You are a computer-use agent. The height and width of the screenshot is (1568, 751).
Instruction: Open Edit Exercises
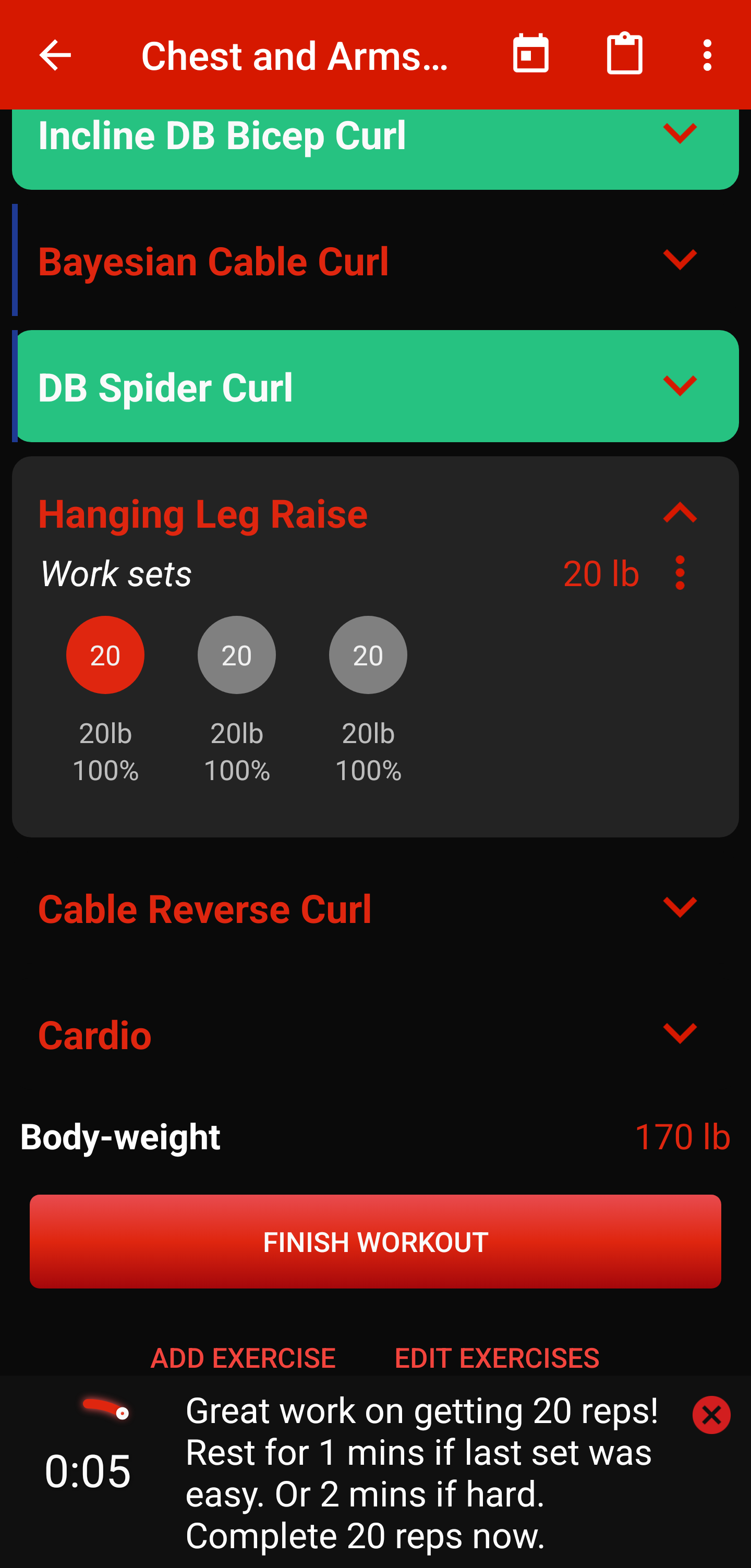pyautogui.click(x=496, y=1357)
